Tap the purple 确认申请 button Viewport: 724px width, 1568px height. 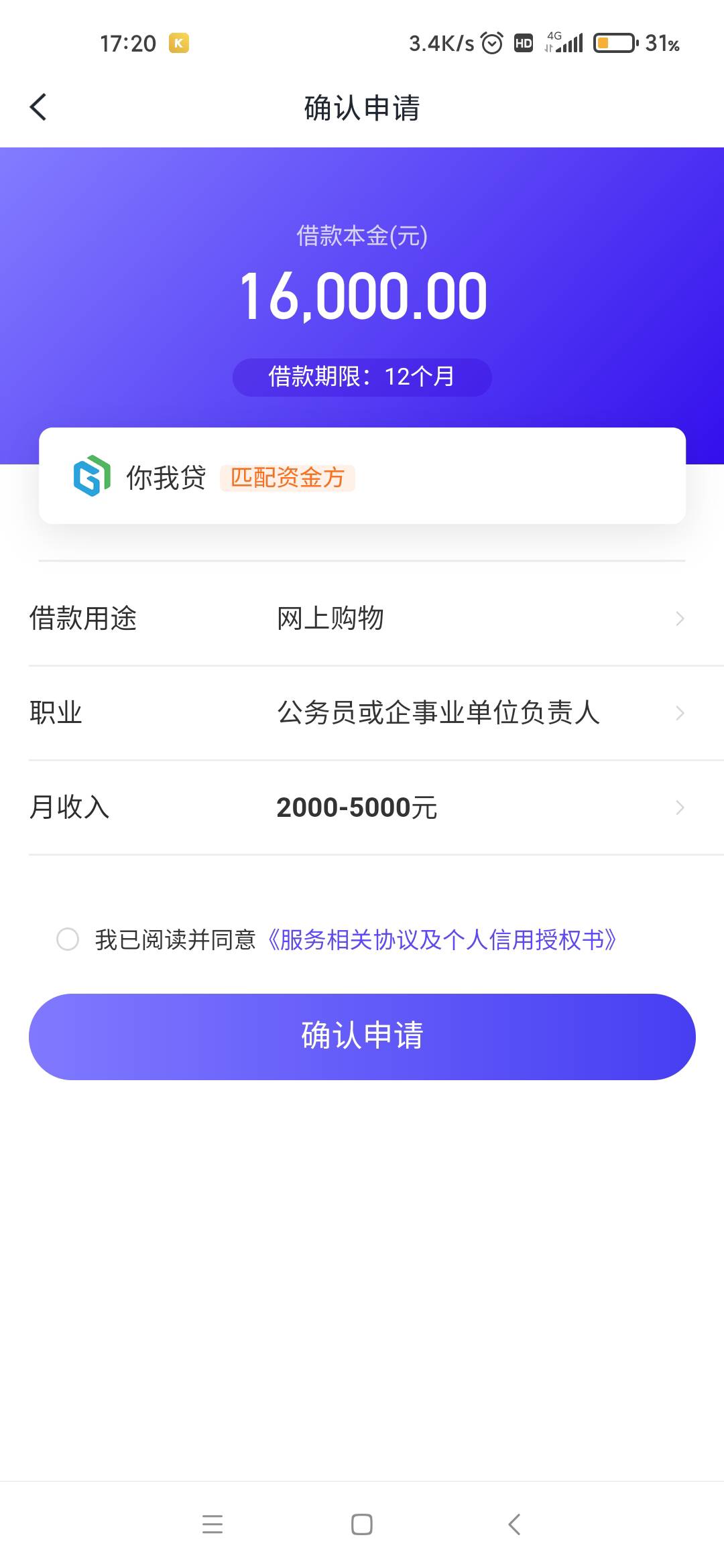point(362,1037)
